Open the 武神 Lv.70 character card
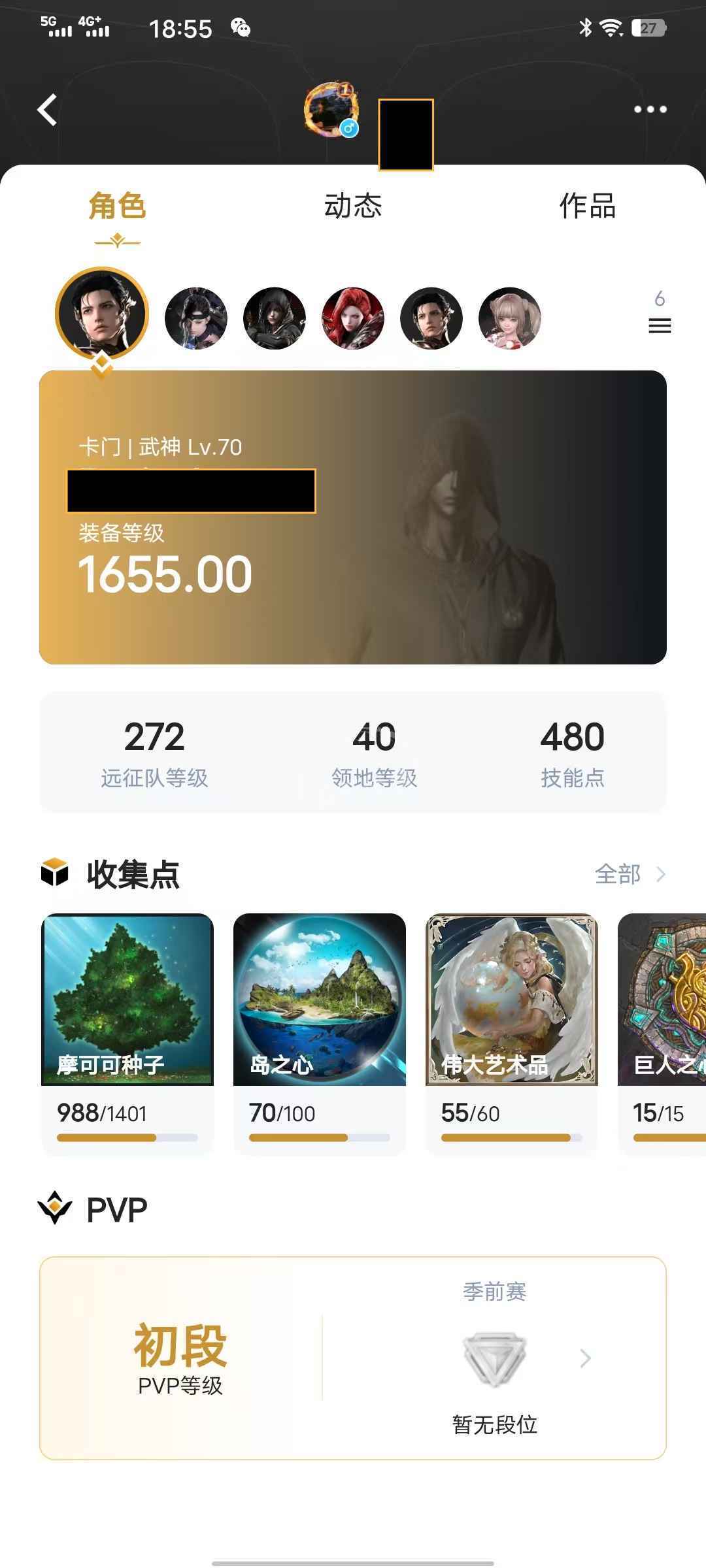This screenshot has width=706, height=1568. [x=353, y=517]
